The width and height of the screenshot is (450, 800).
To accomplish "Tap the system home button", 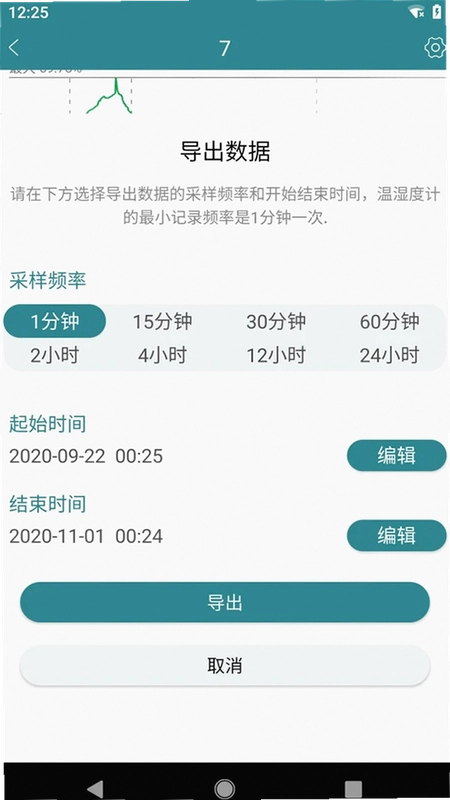I will click(224, 788).
